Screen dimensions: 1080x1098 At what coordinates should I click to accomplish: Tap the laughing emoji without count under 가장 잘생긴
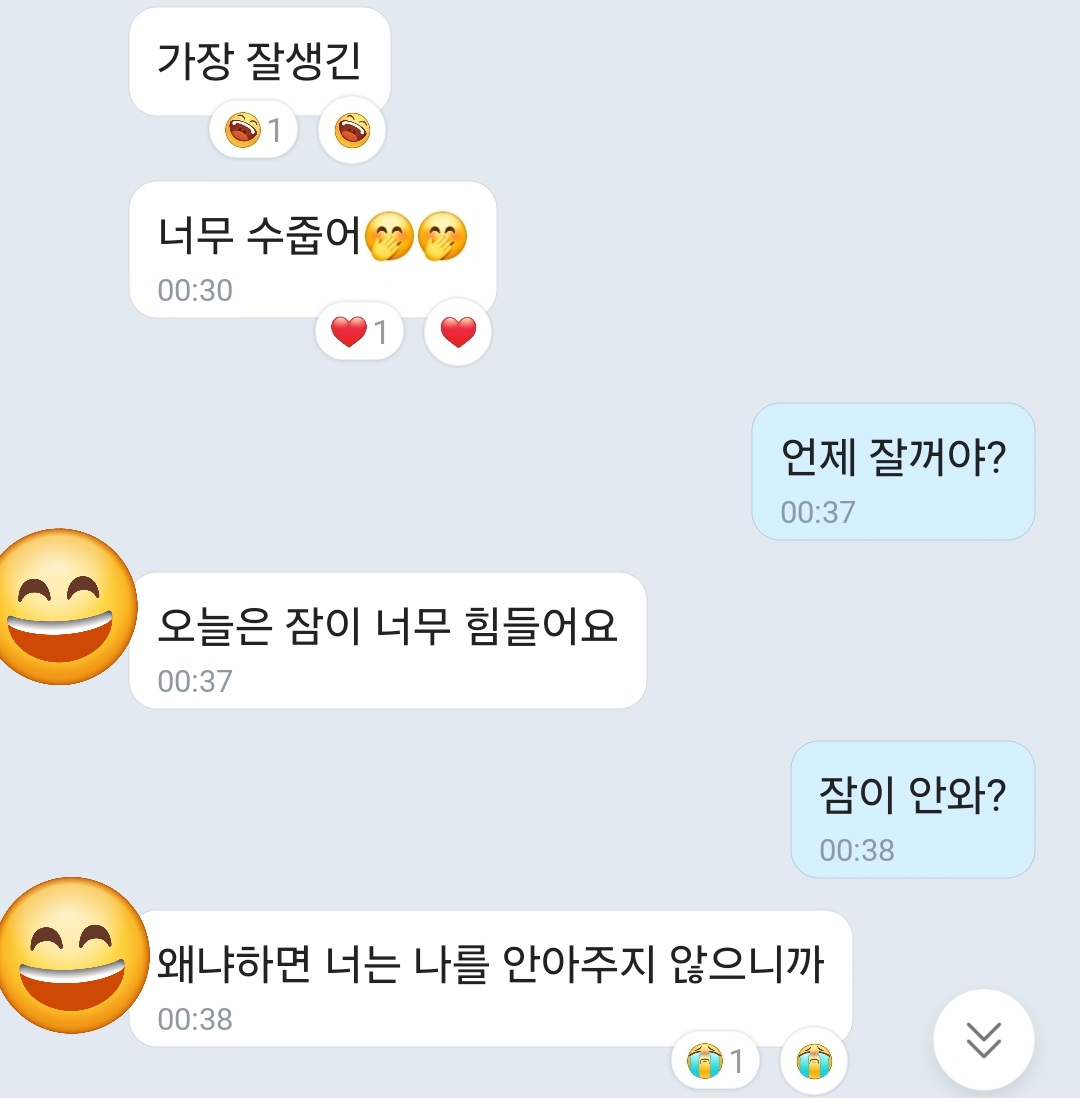coord(351,130)
